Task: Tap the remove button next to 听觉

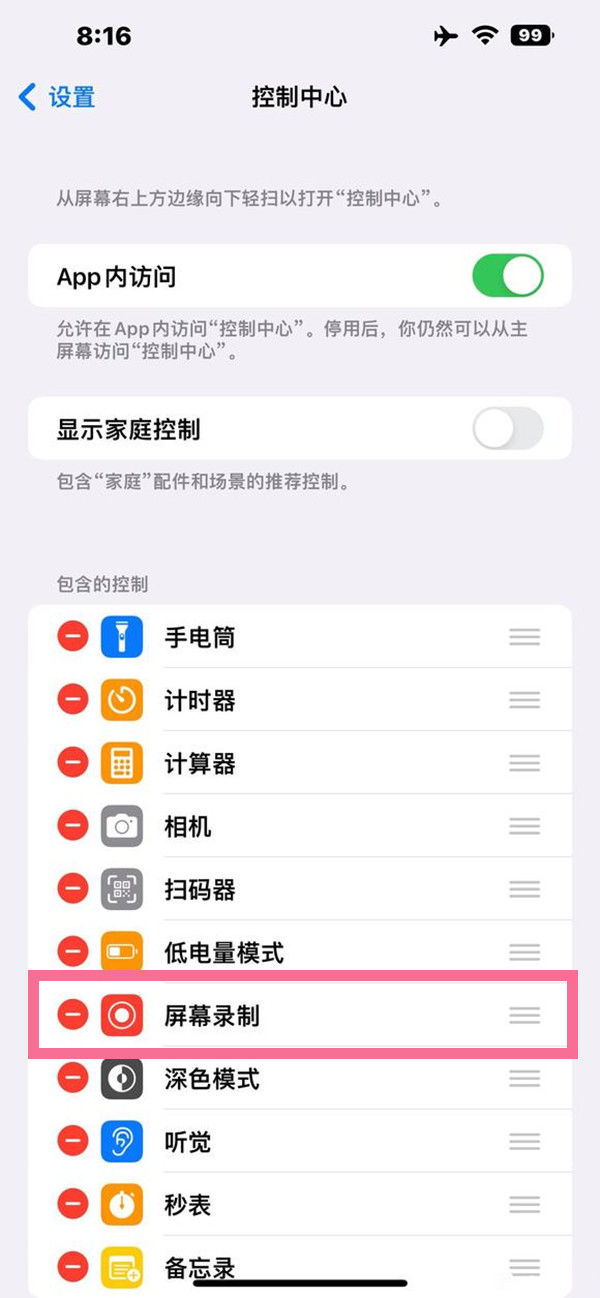Action: (x=72, y=1141)
